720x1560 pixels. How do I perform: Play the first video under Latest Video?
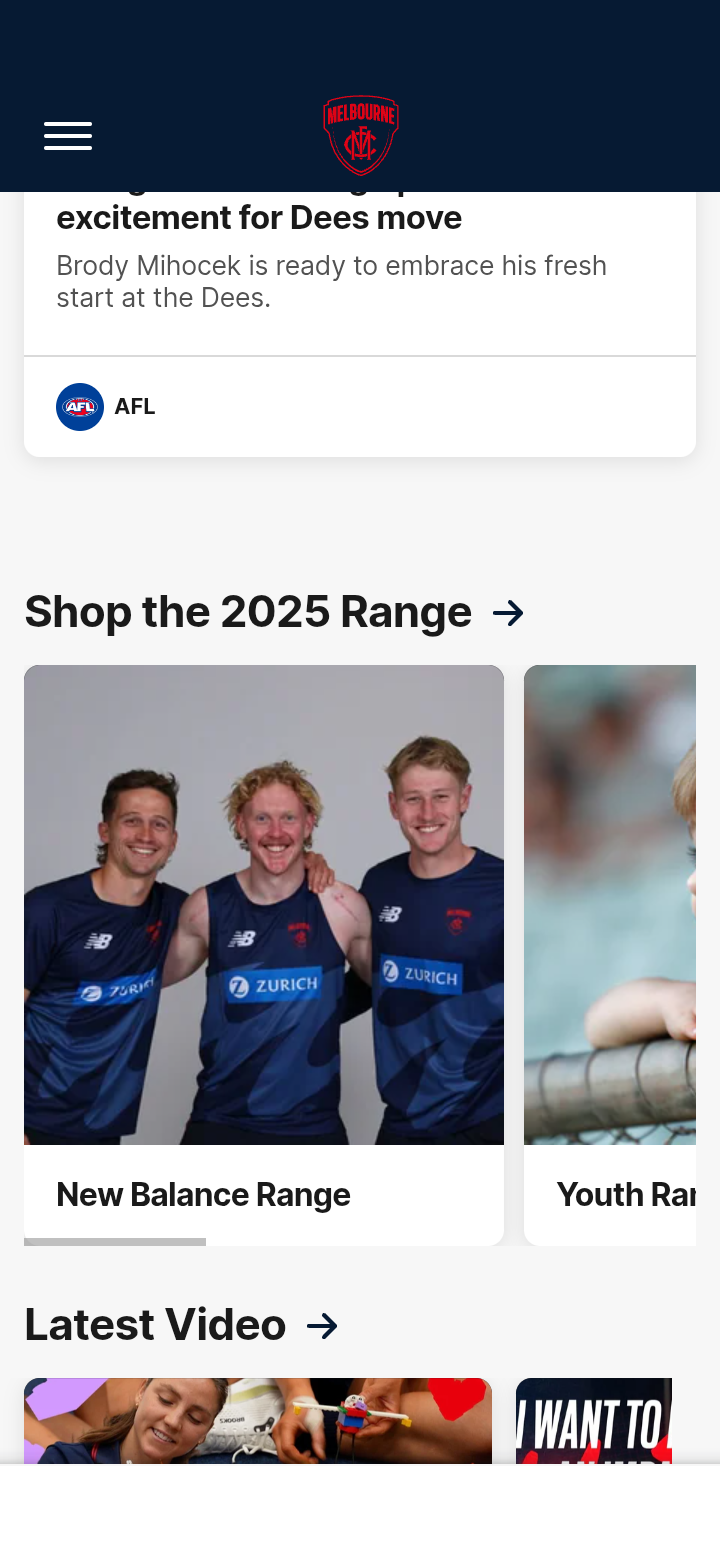[258, 1420]
